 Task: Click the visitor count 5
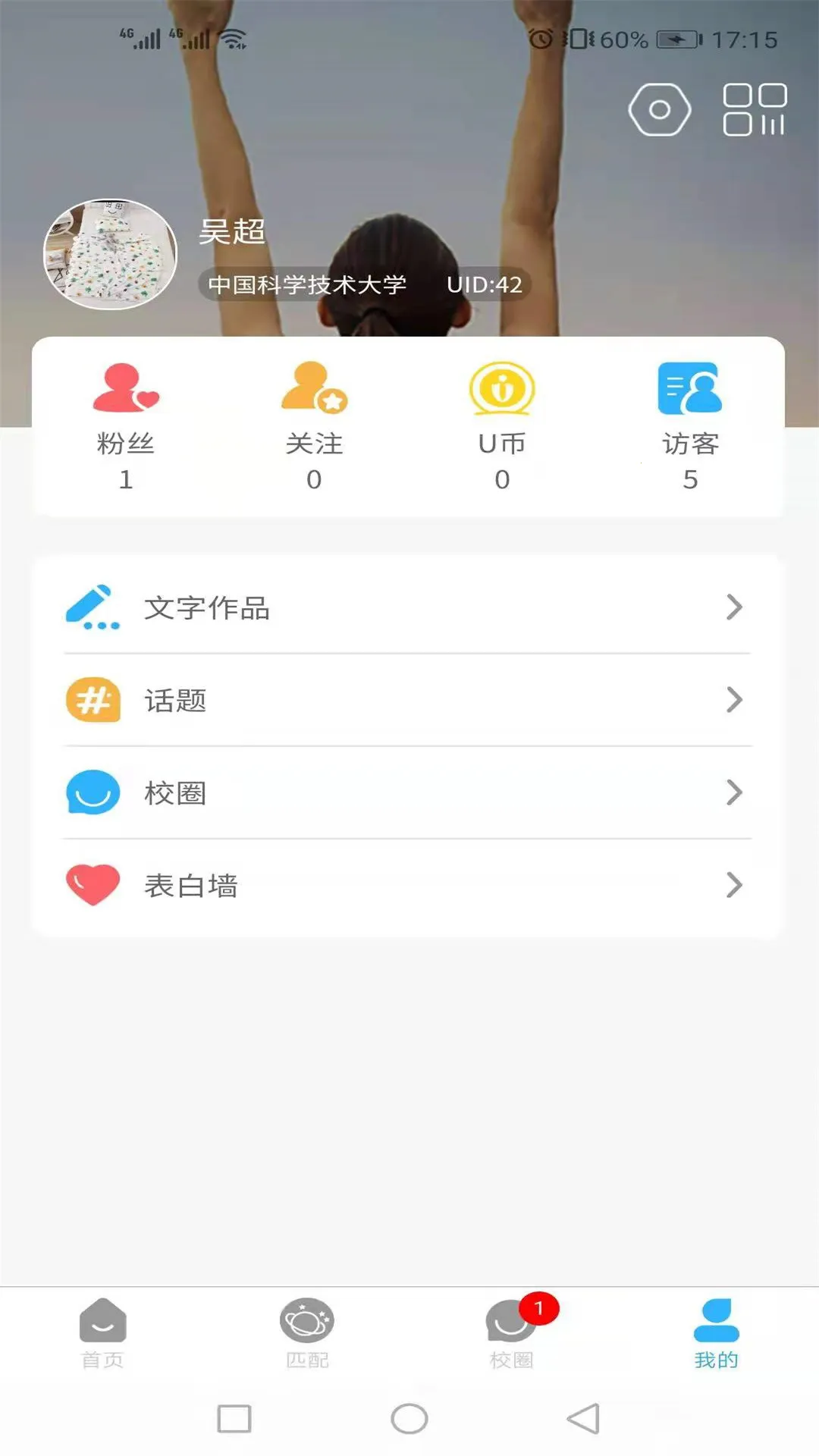pyautogui.click(x=689, y=478)
